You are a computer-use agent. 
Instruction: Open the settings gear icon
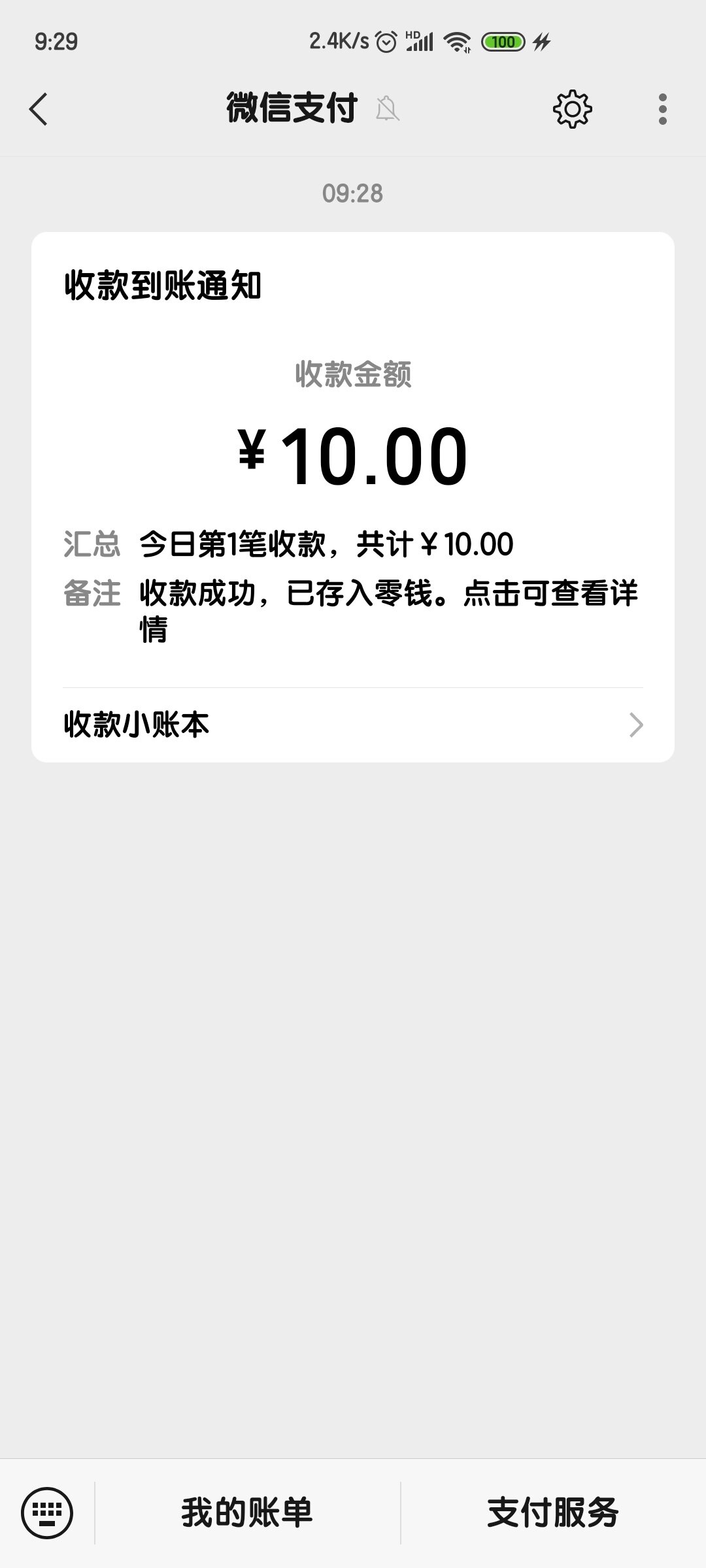click(x=572, y=108)
